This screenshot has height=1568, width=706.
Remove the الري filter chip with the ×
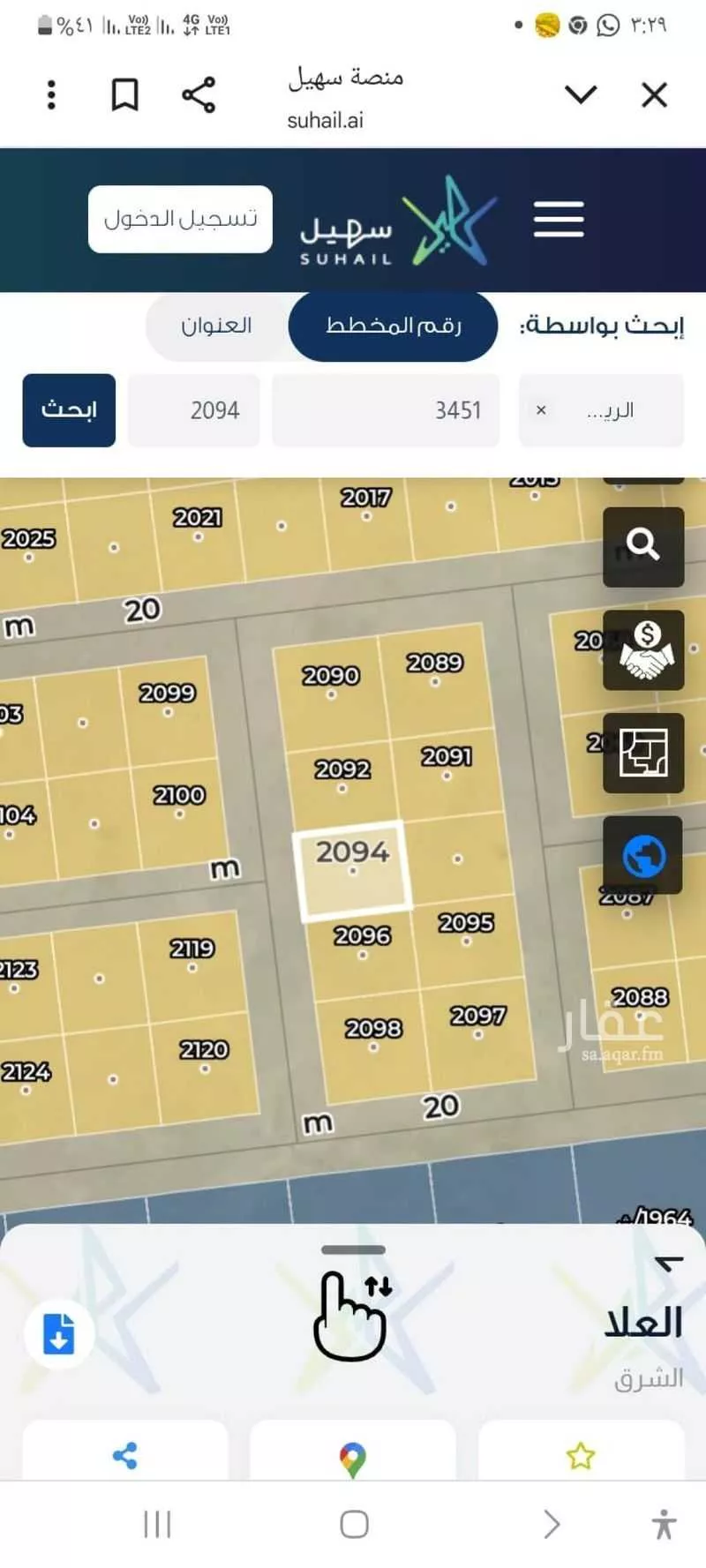coord(541,409)
